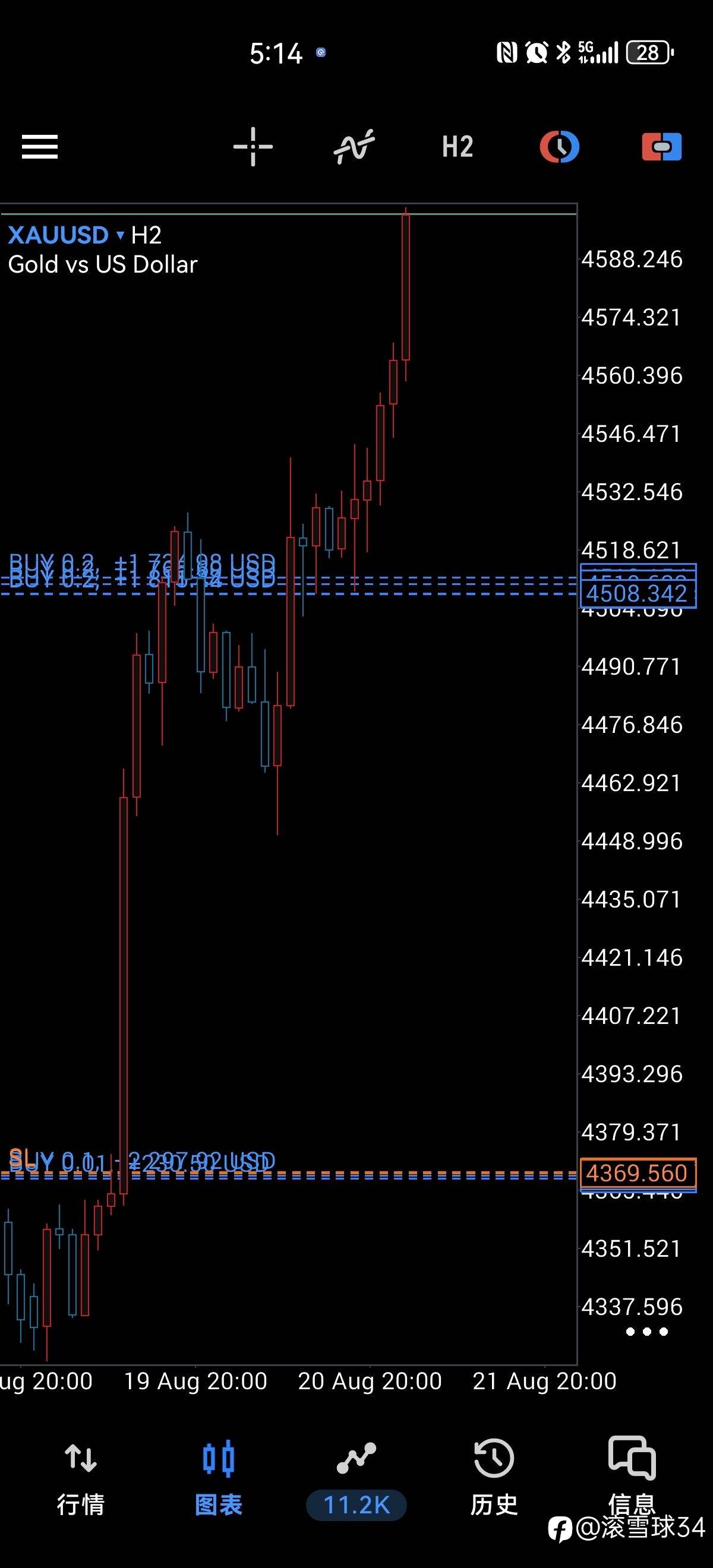Image resolution: width=713 pixels, height=1568 pixels.
Task: Open the new order trade button
Action: (661, 147)
